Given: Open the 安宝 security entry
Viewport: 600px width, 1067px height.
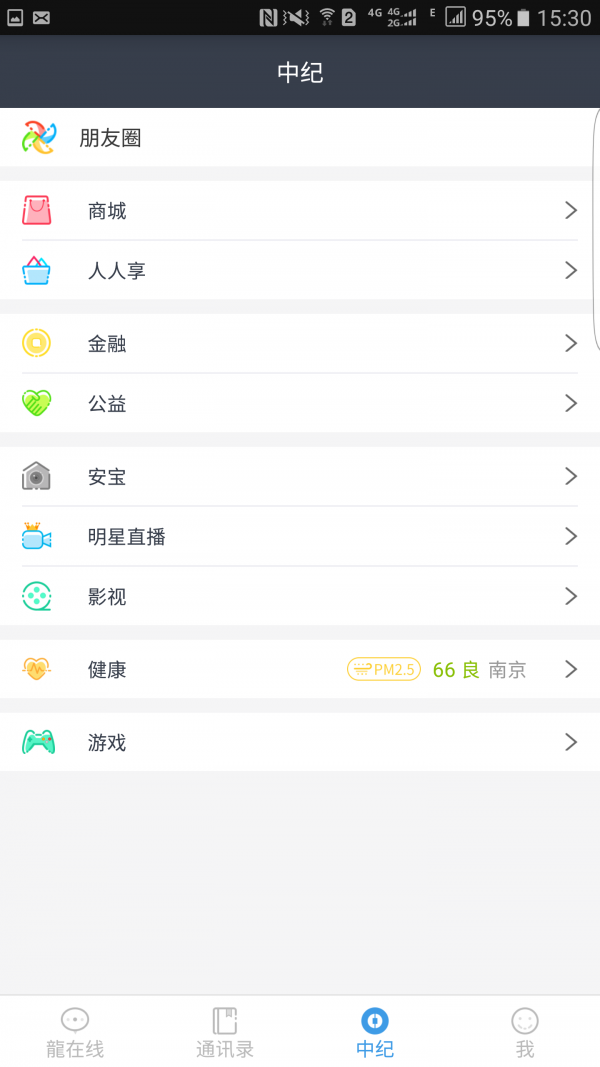Looking at the screenshot, I should [300, 477].
